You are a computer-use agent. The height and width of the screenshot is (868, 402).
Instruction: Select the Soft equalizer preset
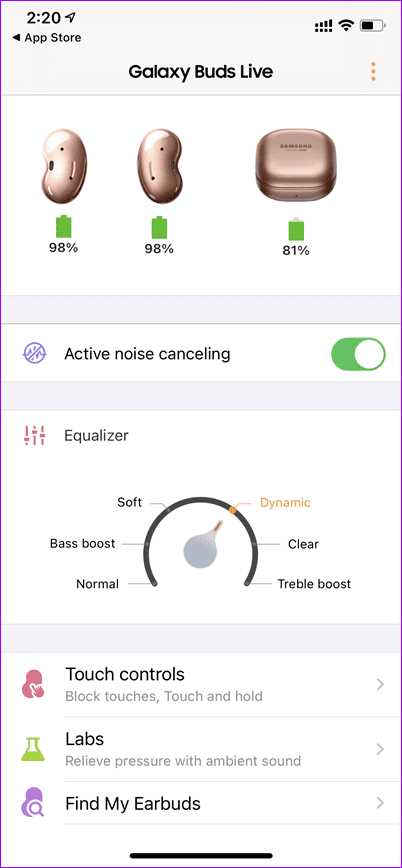click(130, 503)
